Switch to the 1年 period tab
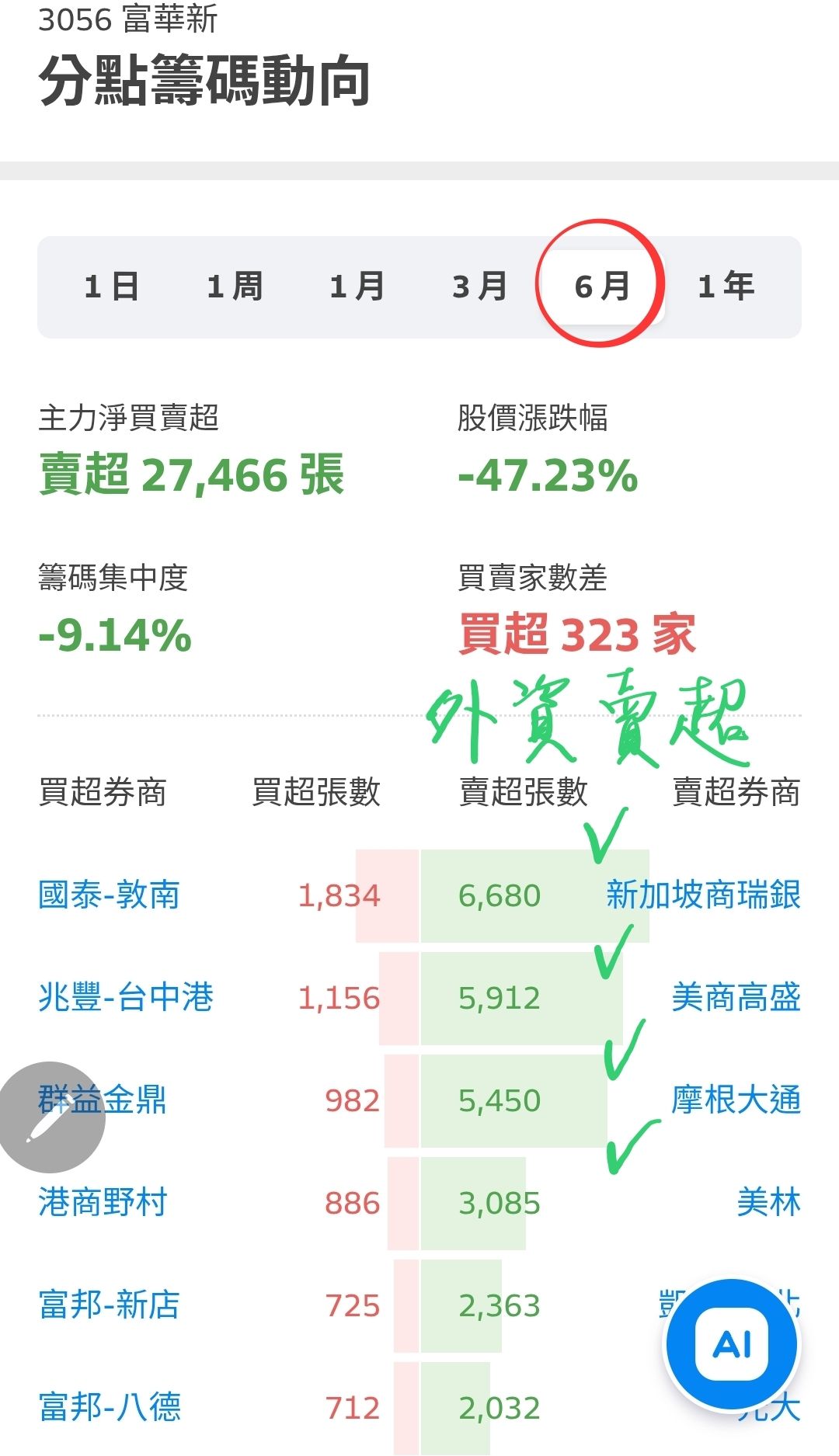The image size is (839, 1456). point(726,287)
